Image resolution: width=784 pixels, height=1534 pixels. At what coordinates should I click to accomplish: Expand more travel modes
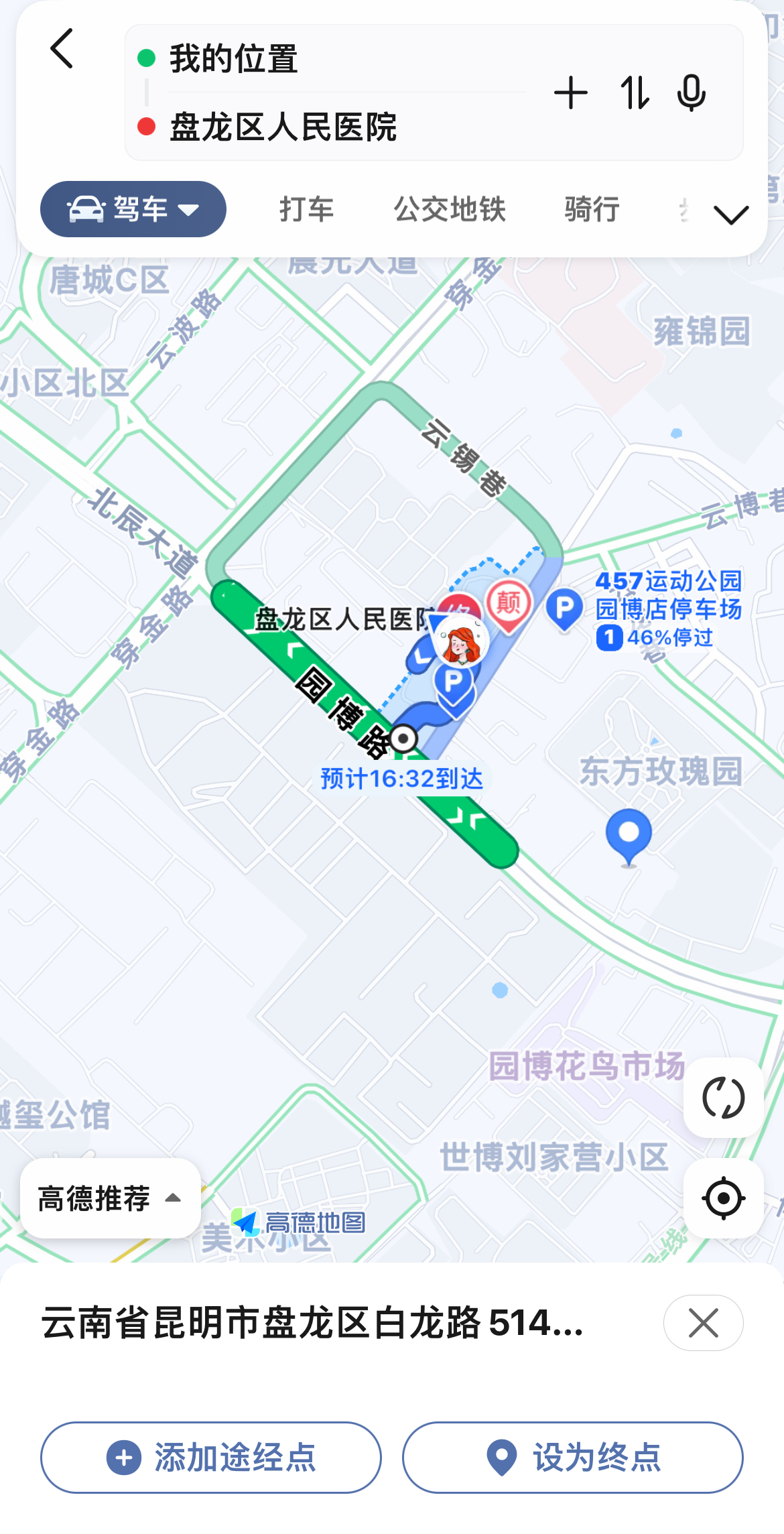(x=730, y=215)
